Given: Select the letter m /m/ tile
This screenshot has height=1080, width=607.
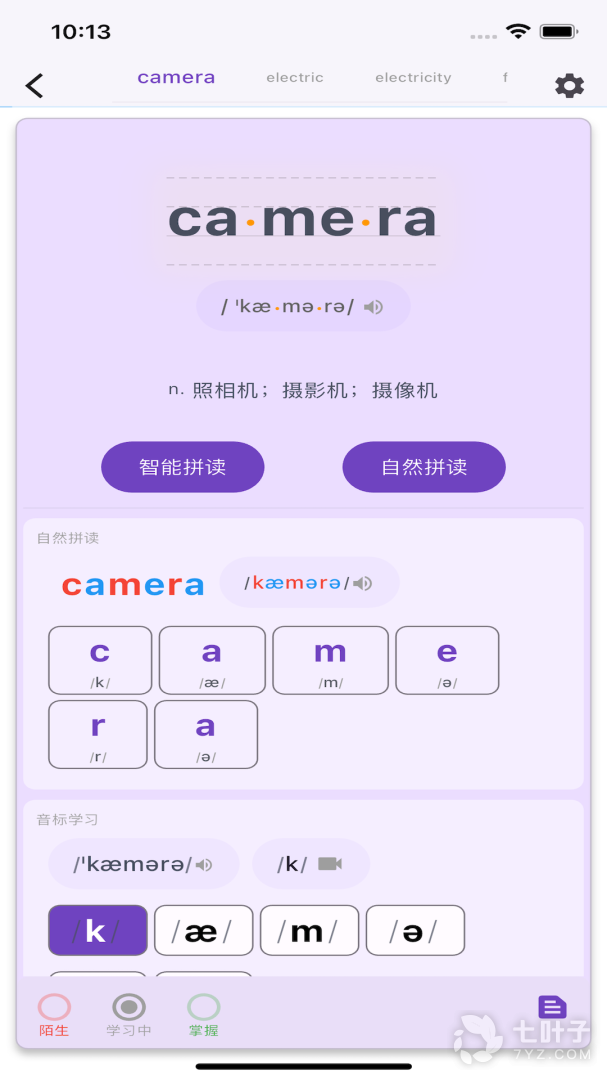Looking at the screenshot, I should tap(330, 660).
